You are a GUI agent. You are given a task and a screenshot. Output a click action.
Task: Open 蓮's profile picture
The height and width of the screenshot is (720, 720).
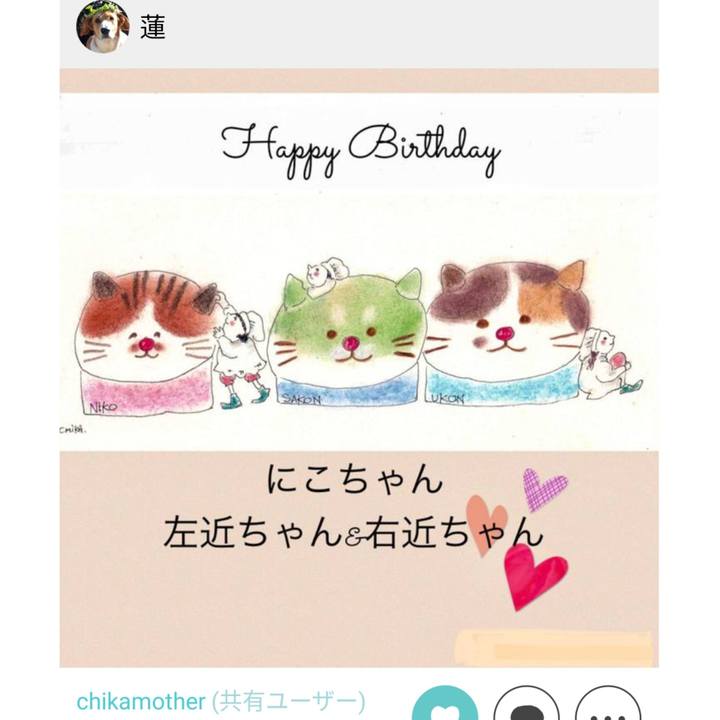(x=103, y=26)
